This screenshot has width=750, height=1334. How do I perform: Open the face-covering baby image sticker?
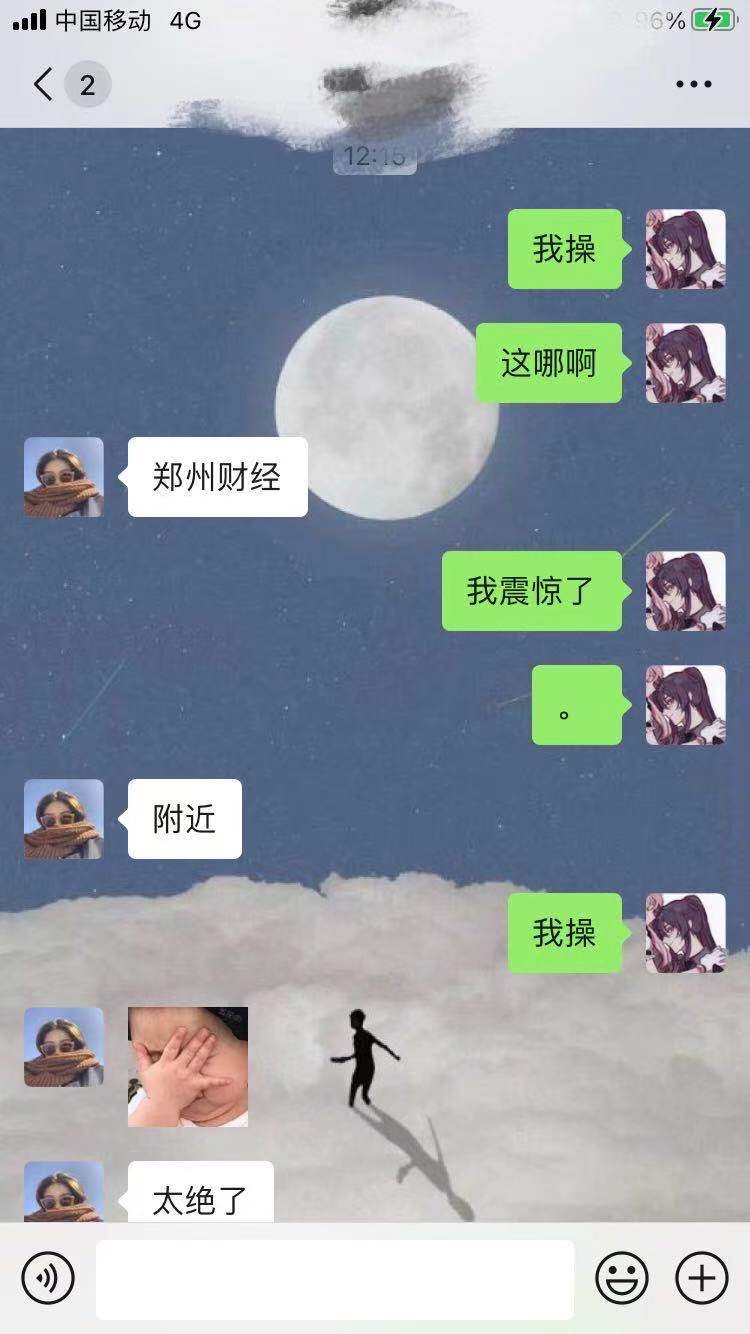tap(188, 1066)
